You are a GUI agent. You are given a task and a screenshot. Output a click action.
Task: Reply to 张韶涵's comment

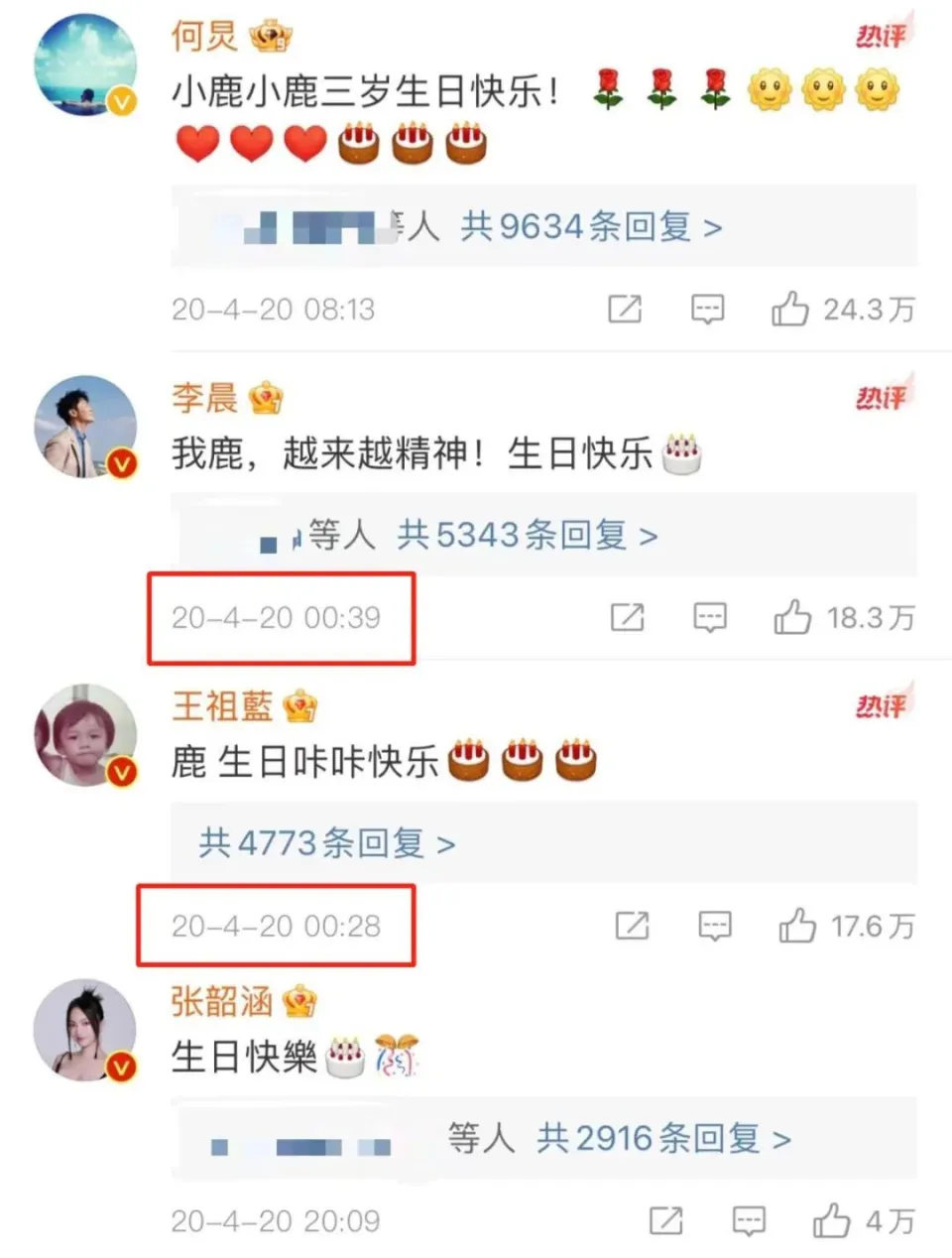point(748,1221)
